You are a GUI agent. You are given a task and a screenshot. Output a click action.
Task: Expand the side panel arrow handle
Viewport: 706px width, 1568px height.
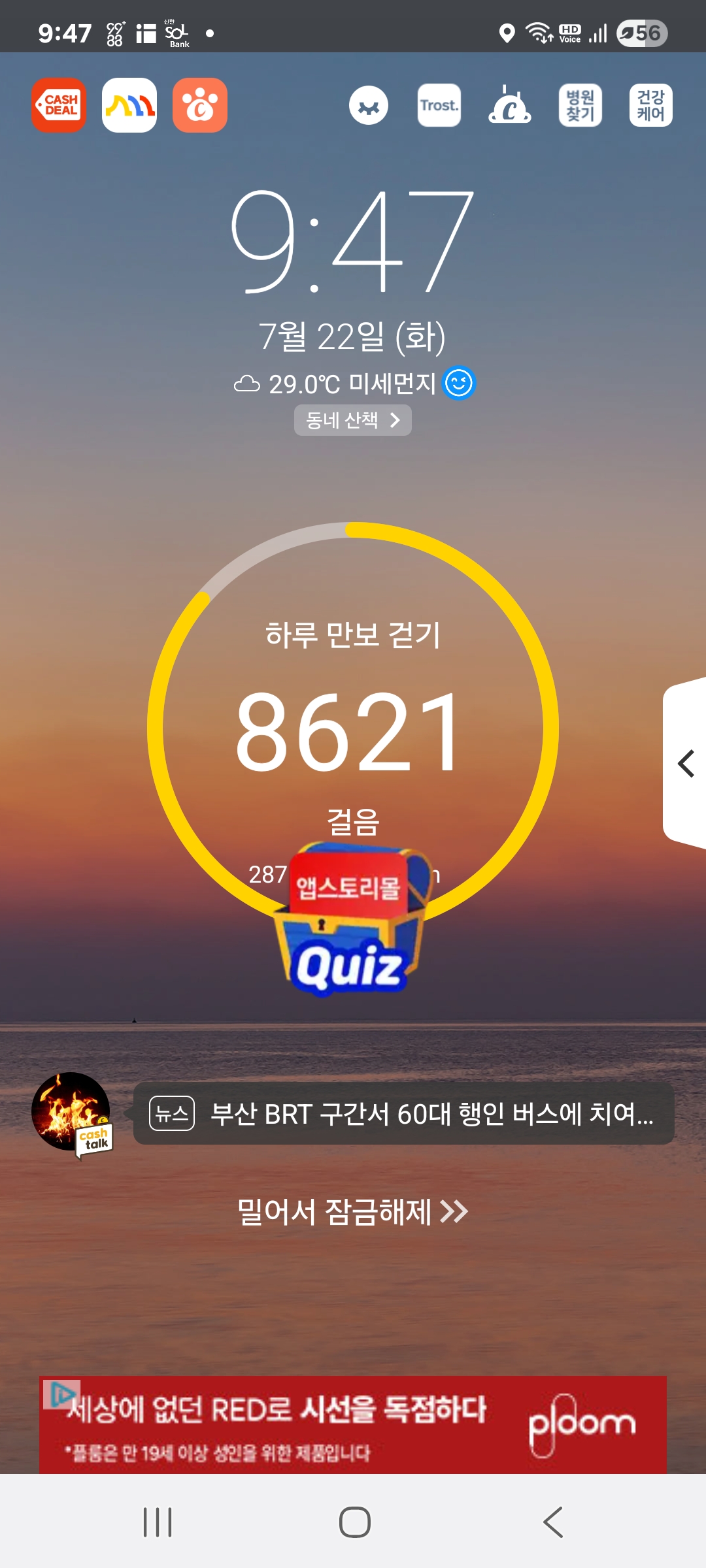point(685,763)
